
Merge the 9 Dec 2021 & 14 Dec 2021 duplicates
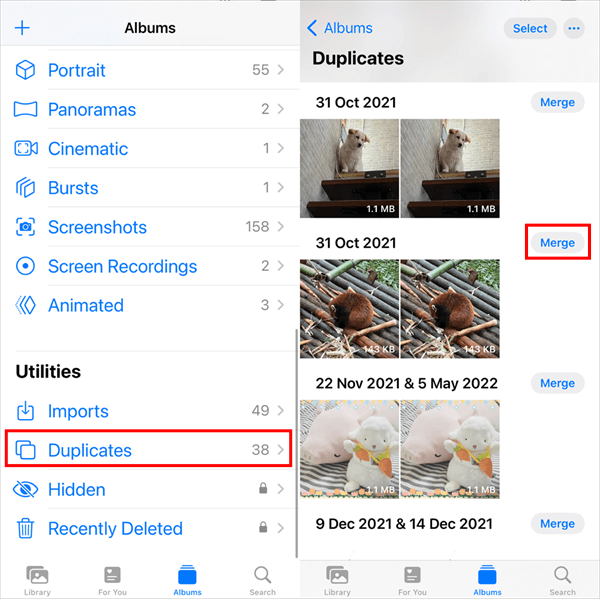[557, 523]
